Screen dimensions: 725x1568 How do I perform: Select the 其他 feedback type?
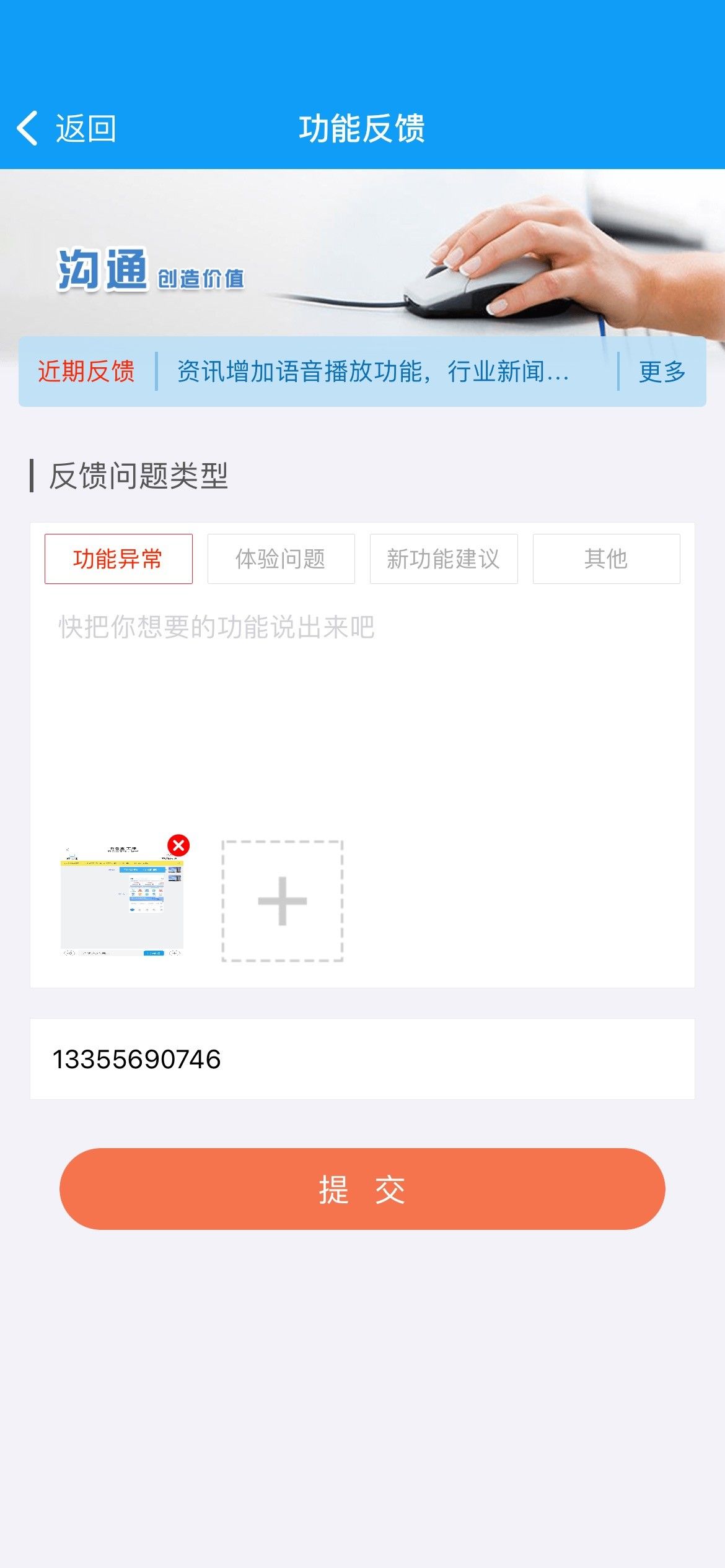pyautogui.click(x=606, y=559)
